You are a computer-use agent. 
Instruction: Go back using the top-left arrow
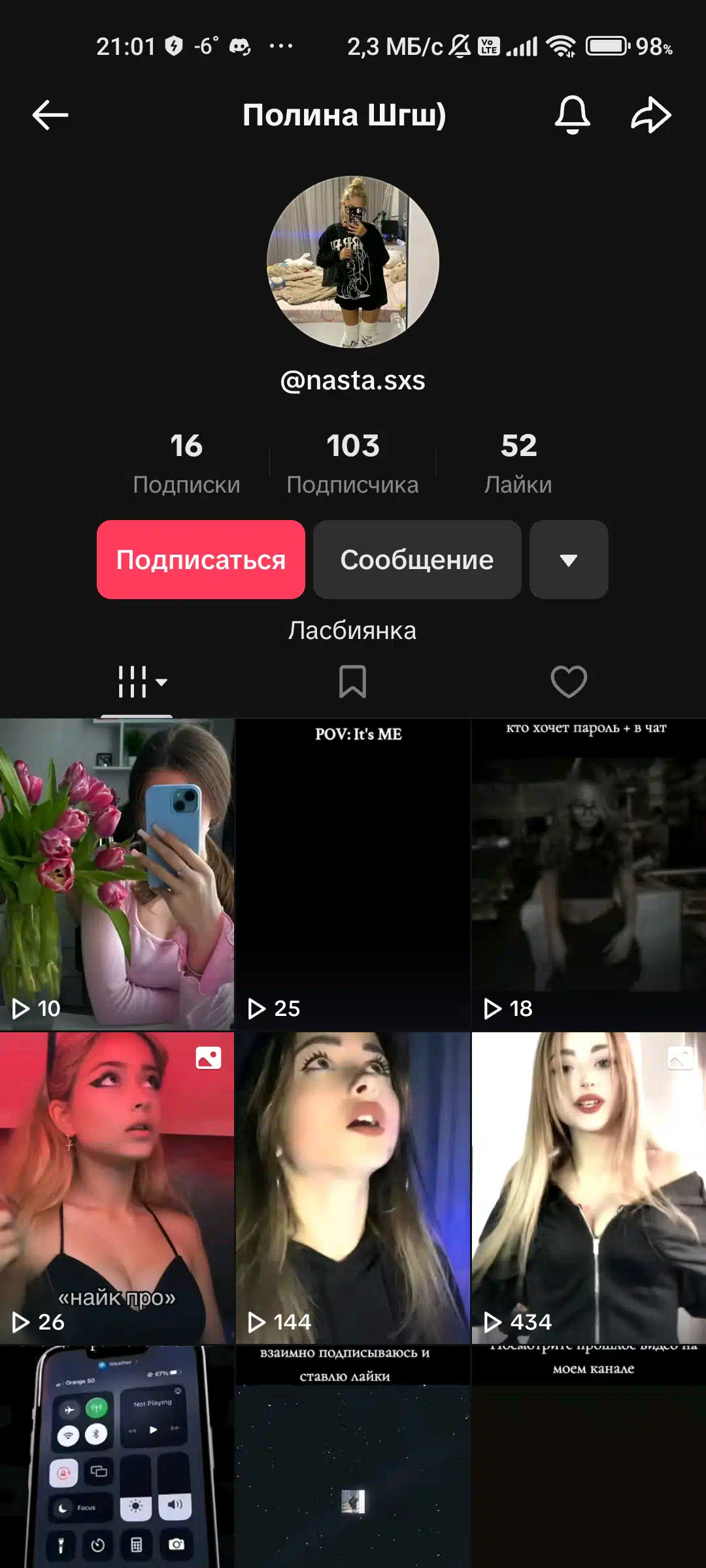click(50, 115)
